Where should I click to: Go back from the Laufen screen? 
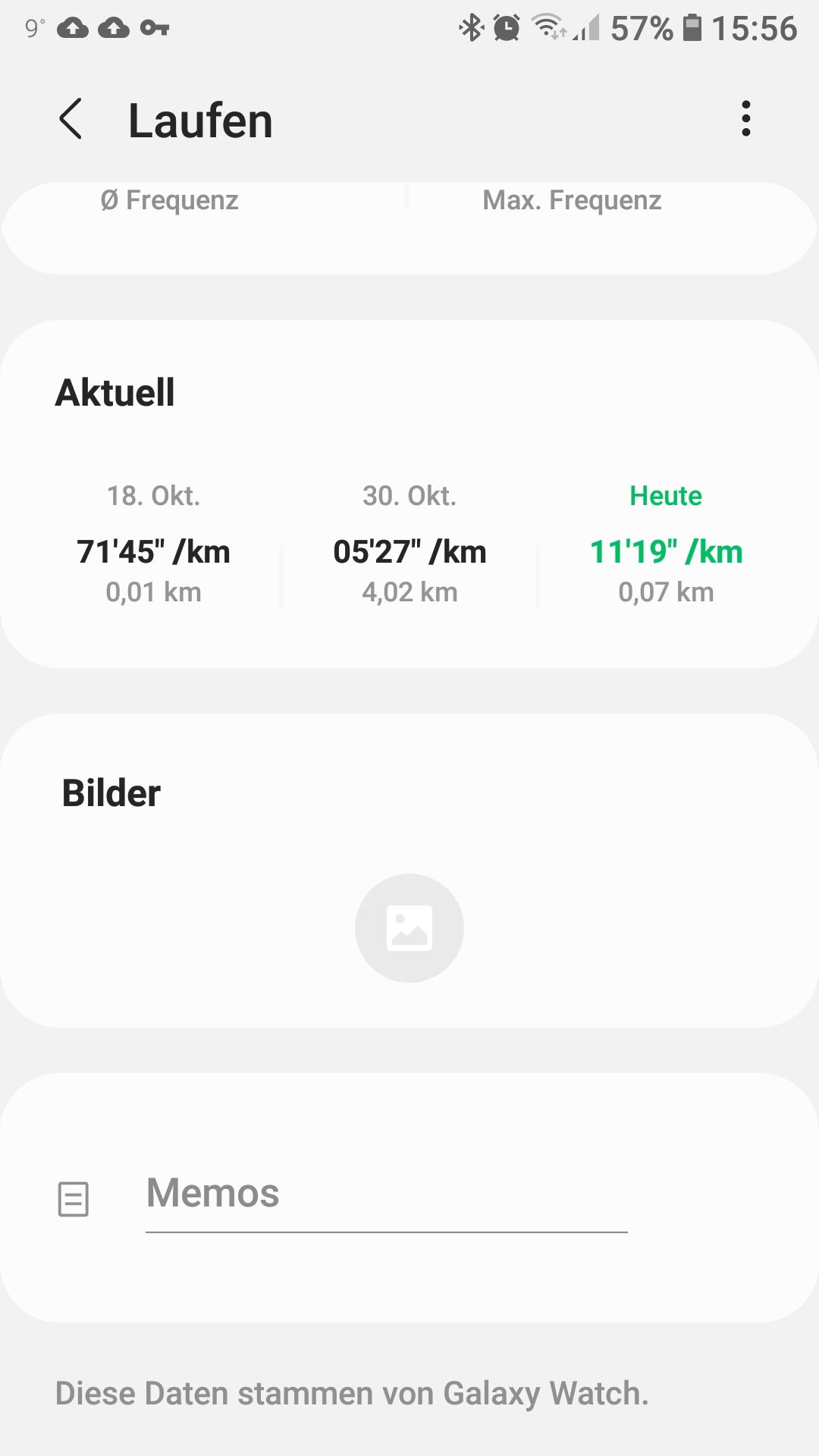pos(71,120)
